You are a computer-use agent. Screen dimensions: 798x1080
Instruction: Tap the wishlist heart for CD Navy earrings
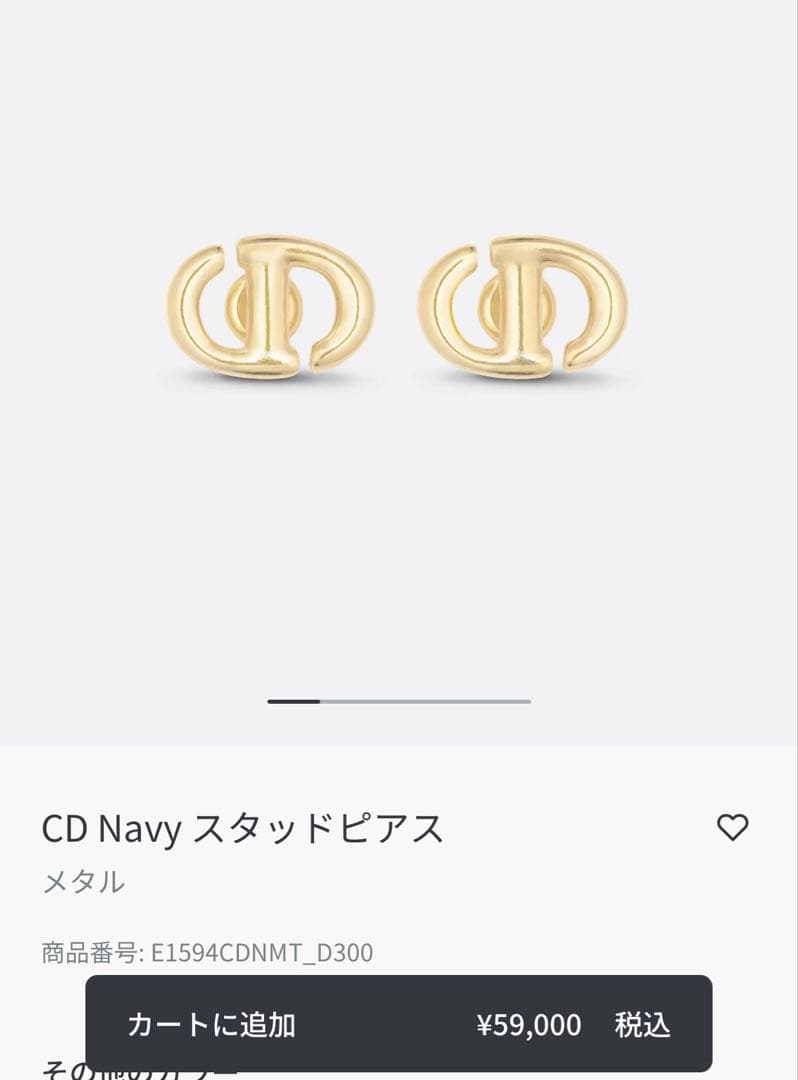pos(735,827)
